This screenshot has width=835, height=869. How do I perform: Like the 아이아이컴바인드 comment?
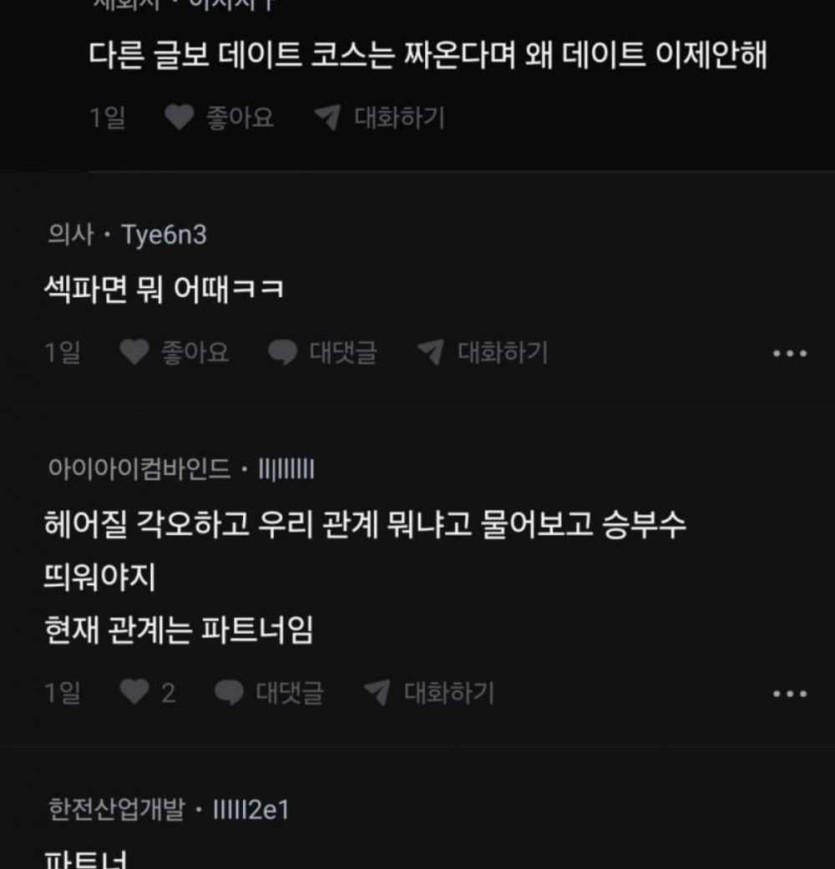pyautogui.click(x=147, y=692)
